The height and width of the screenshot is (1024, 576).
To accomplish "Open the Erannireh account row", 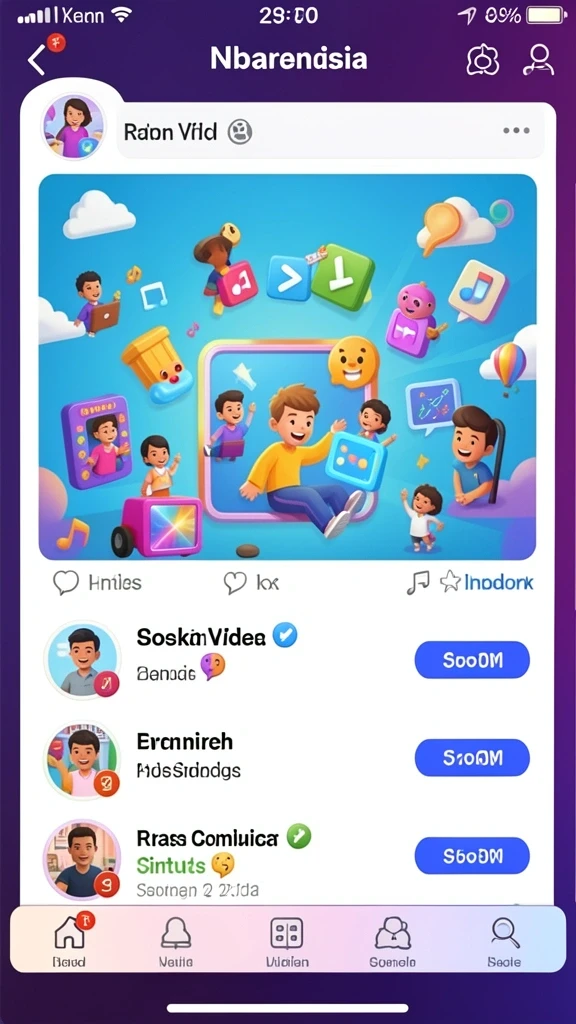I will click(287, 758).
